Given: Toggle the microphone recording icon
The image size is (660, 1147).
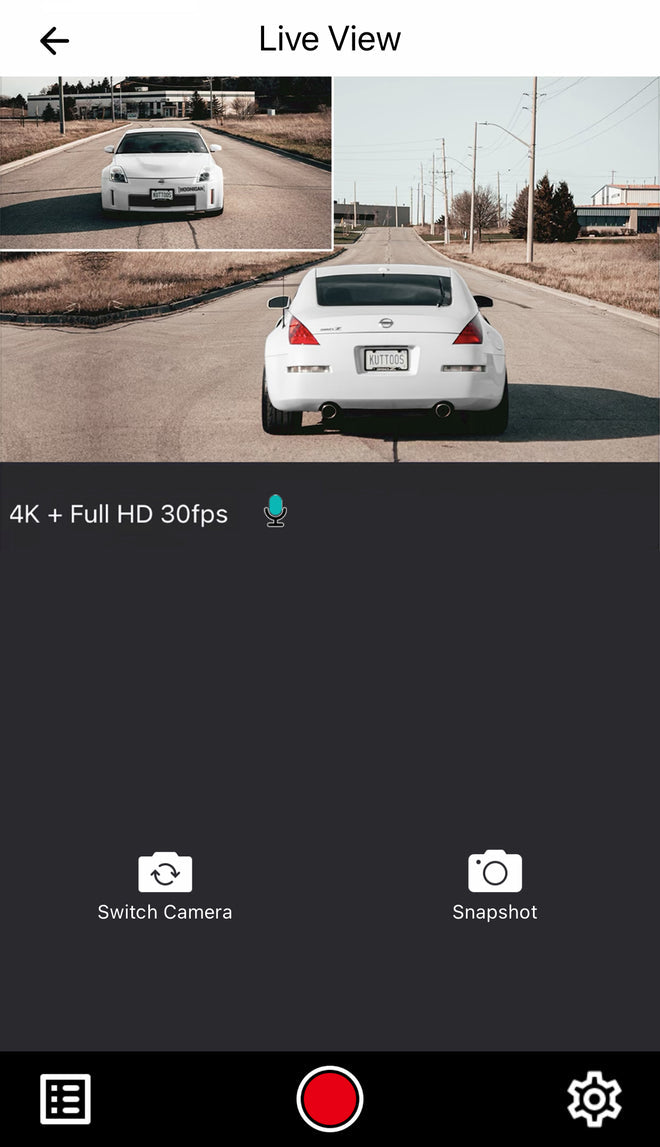Looking at the screenshot, I should [275, 511].
